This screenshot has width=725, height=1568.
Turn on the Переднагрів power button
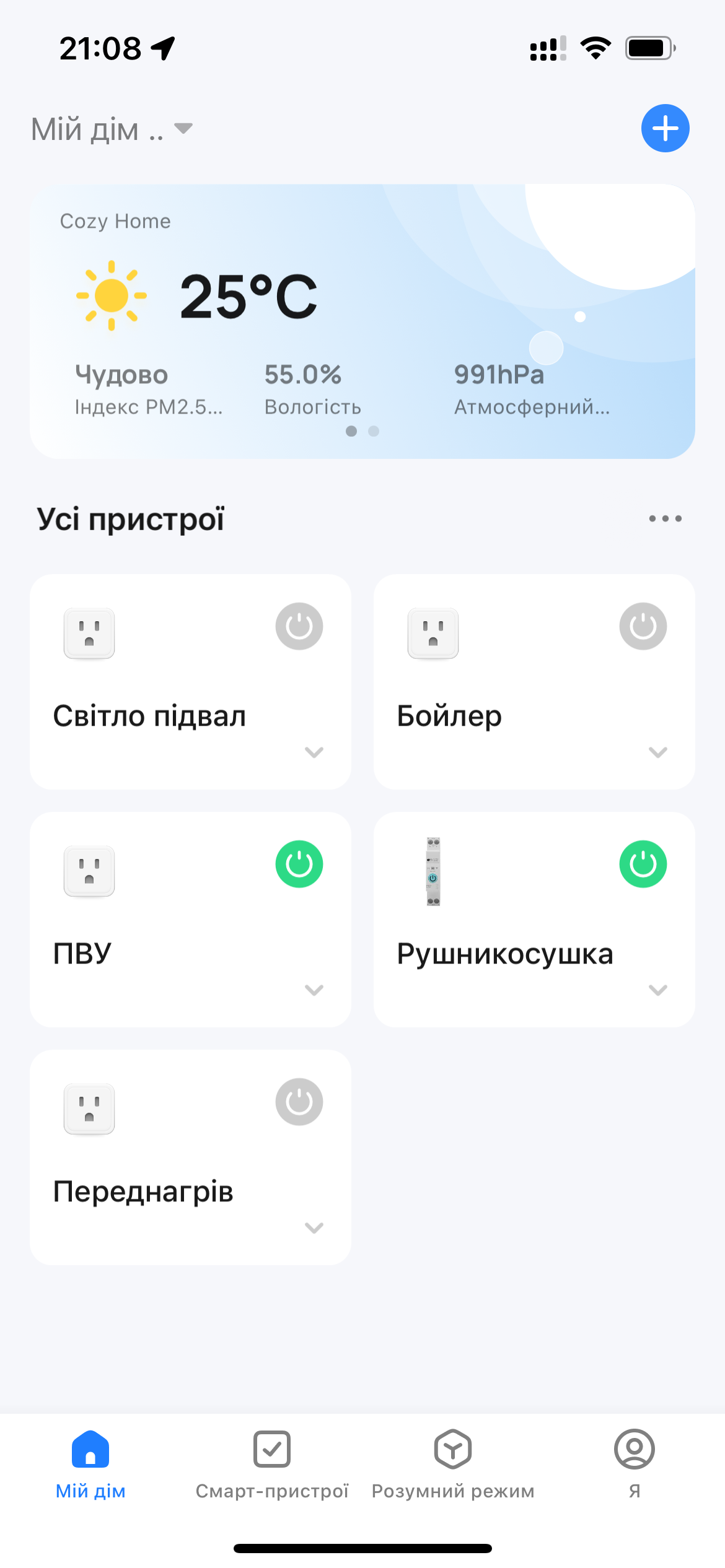(299, 1102)
